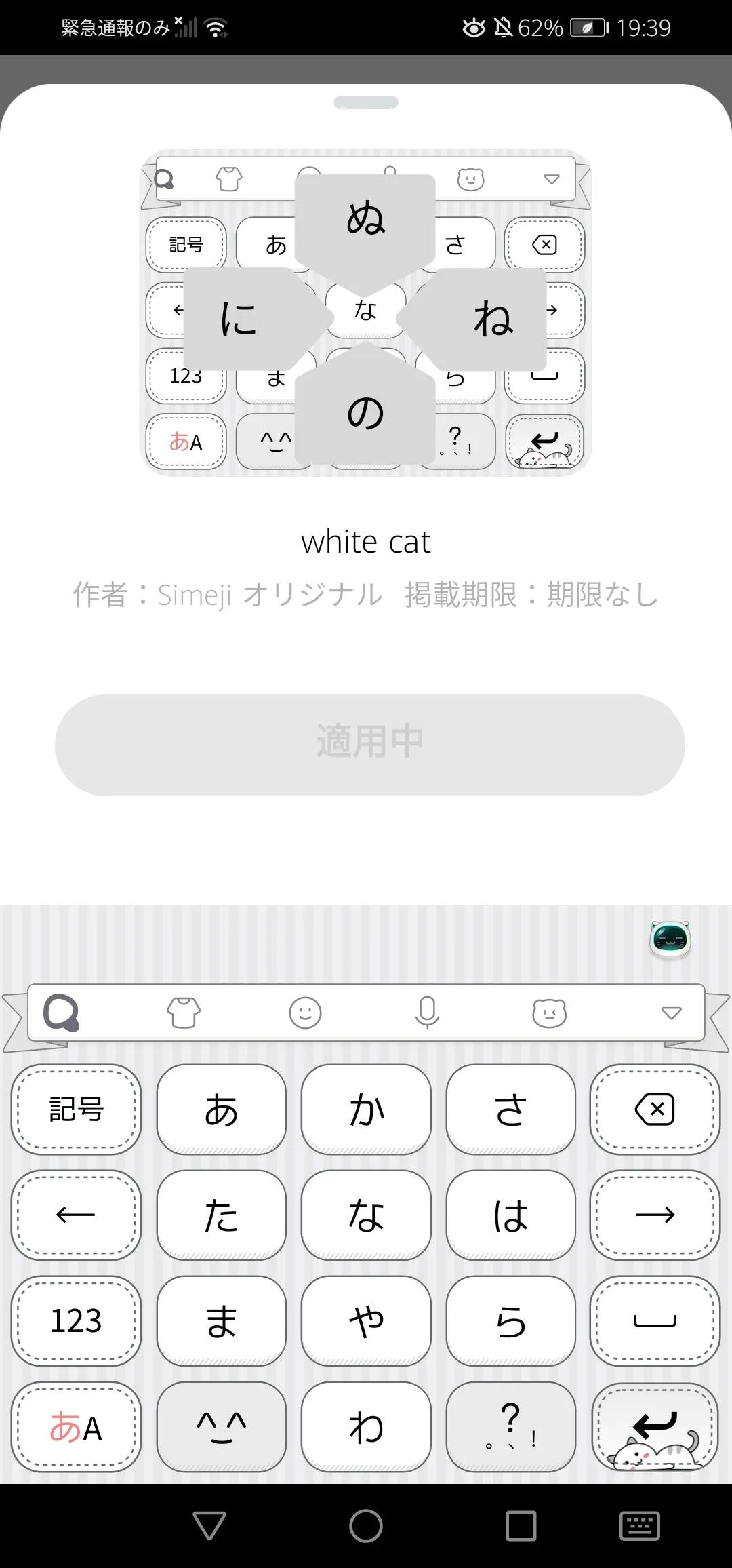Tap the な key
The width and height of the screenshot is (732, 1568).
point(366,1215)
